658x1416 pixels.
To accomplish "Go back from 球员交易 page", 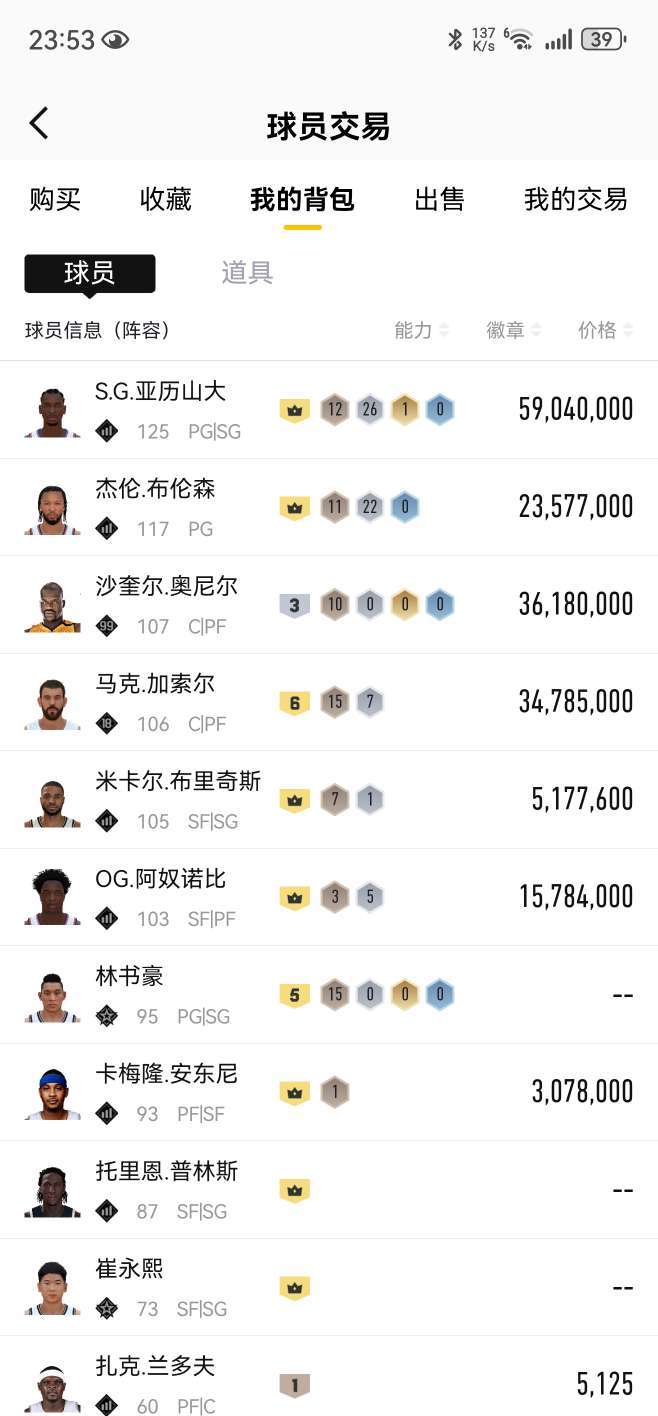I will (x=39, y=124).
